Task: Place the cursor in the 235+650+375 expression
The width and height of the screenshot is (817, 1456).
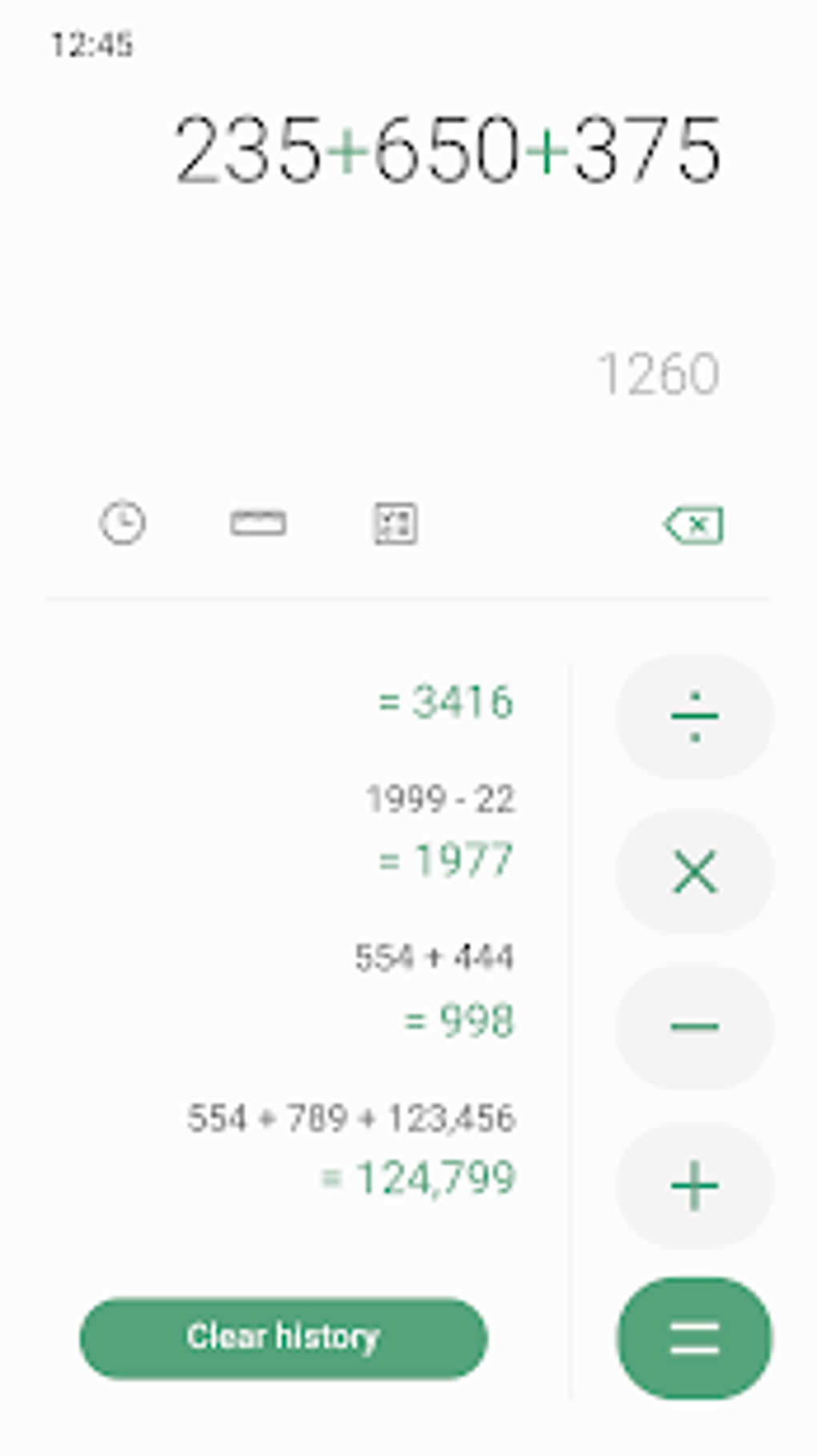Action: pos(447,150)
